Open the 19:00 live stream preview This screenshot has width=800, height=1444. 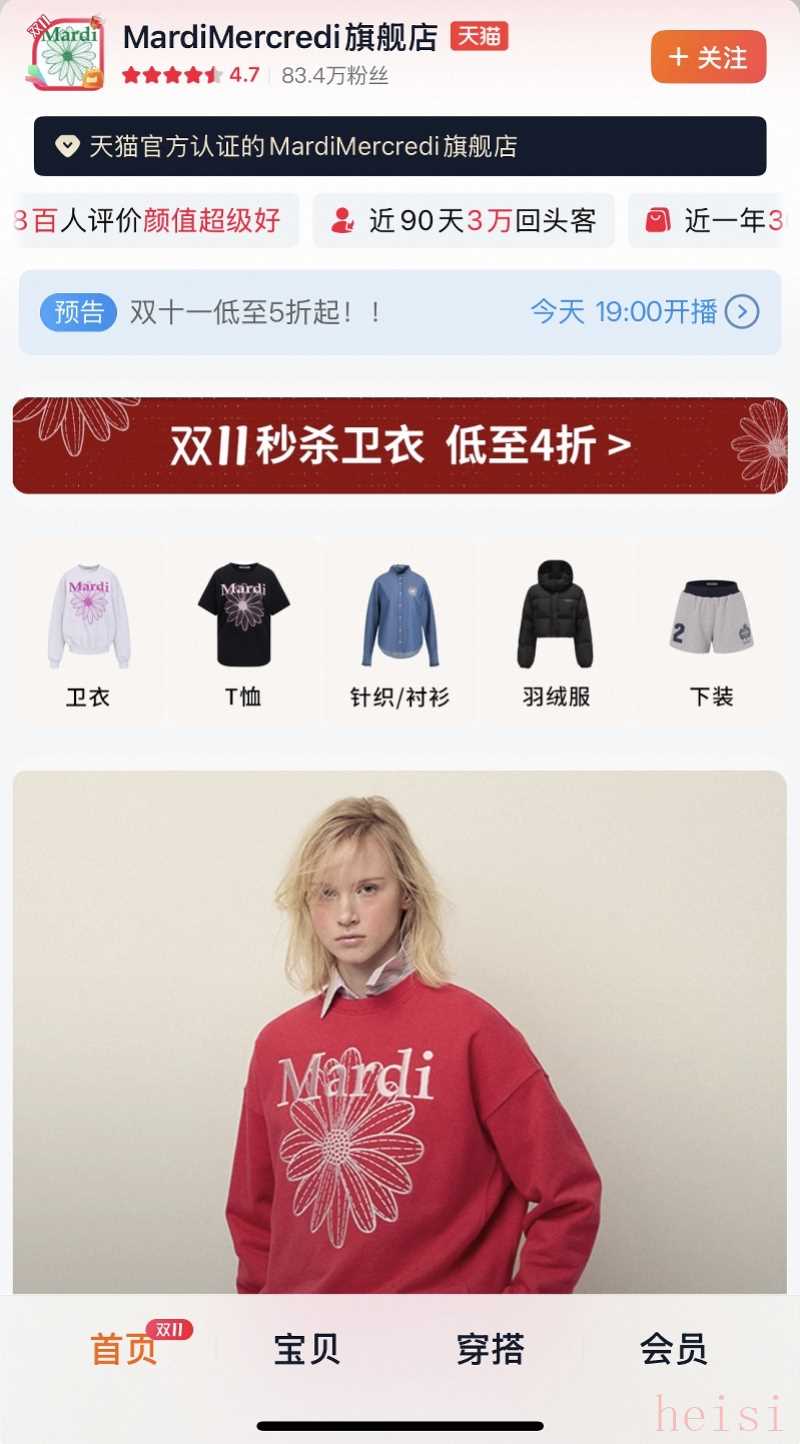(x=644, y=312)
